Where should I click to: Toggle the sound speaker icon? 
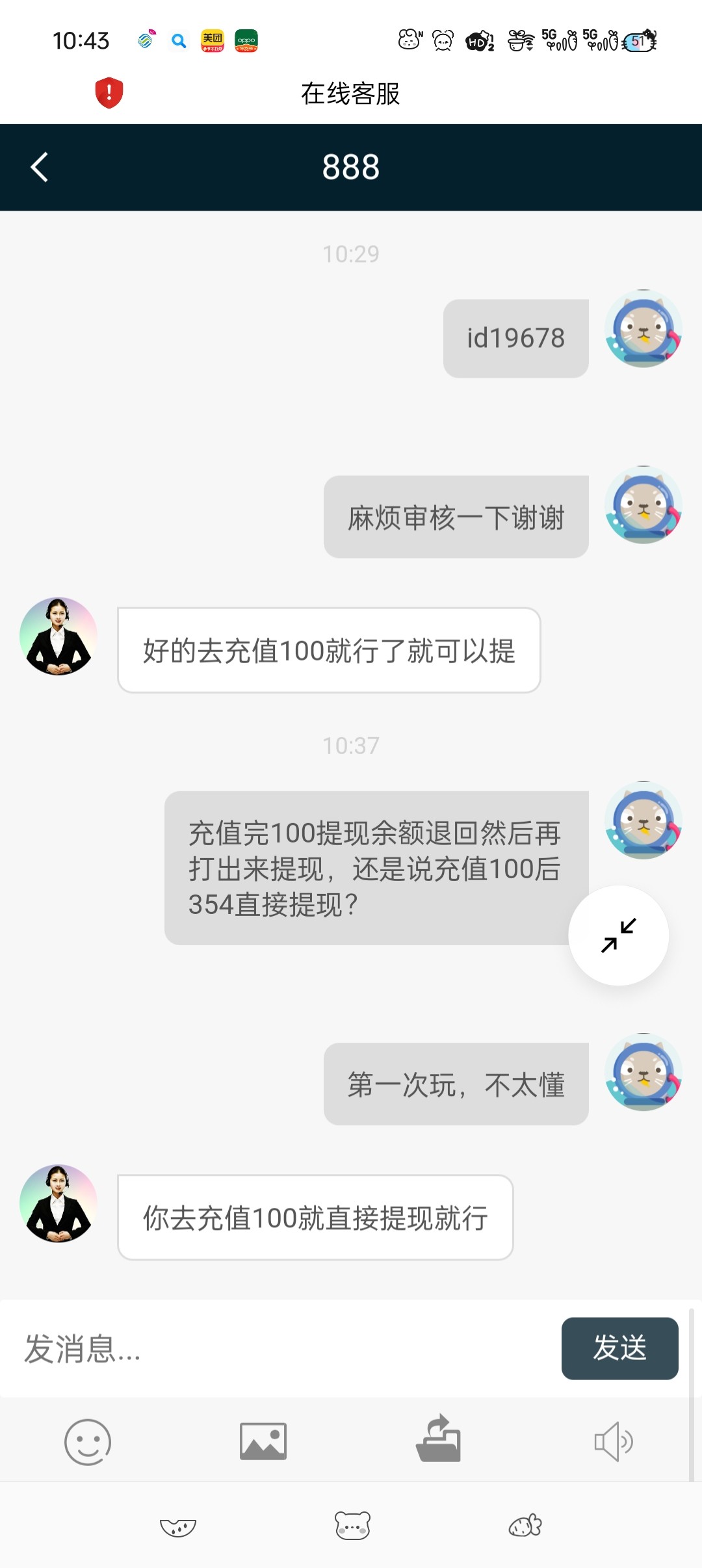tap(614, 1441)
